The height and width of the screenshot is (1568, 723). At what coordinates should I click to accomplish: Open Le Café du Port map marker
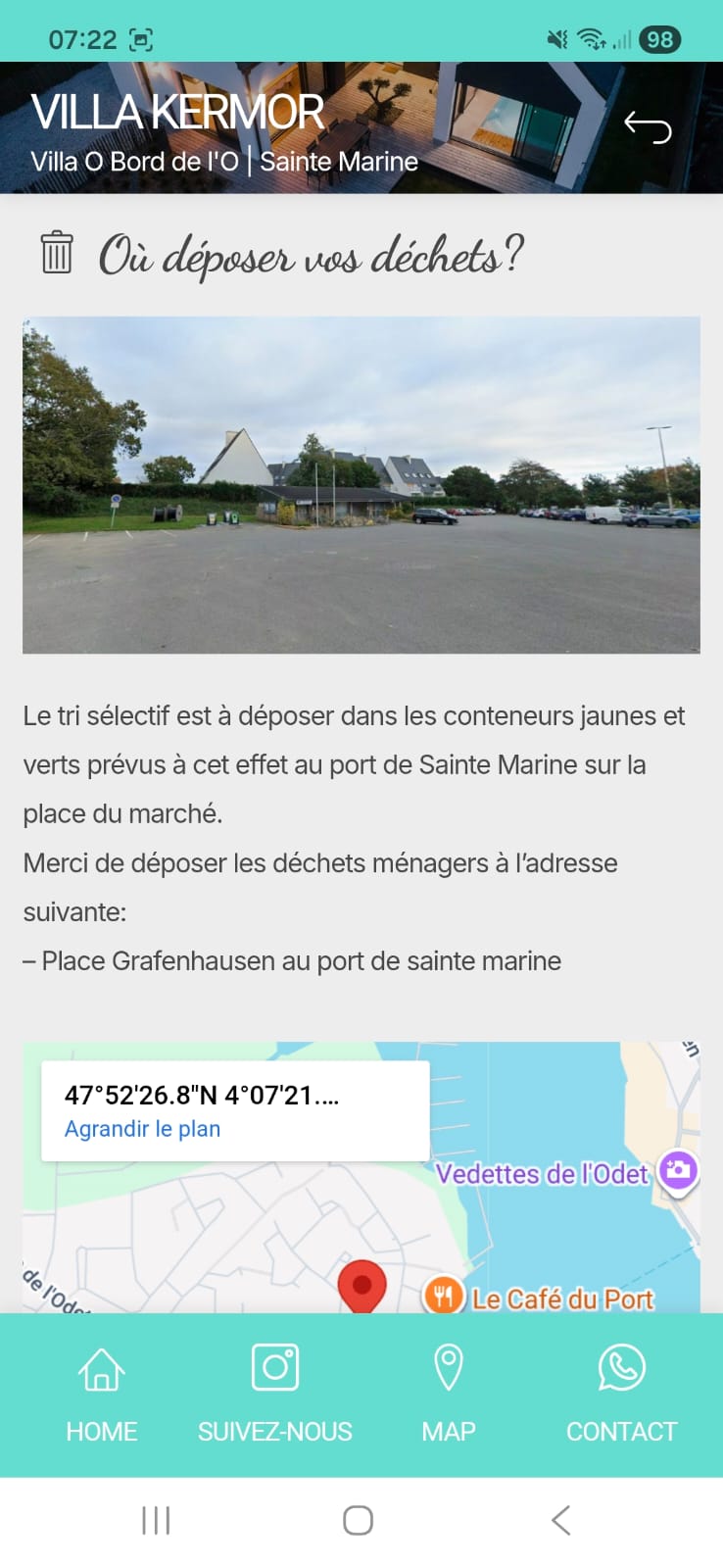(x=443, y=1296)
